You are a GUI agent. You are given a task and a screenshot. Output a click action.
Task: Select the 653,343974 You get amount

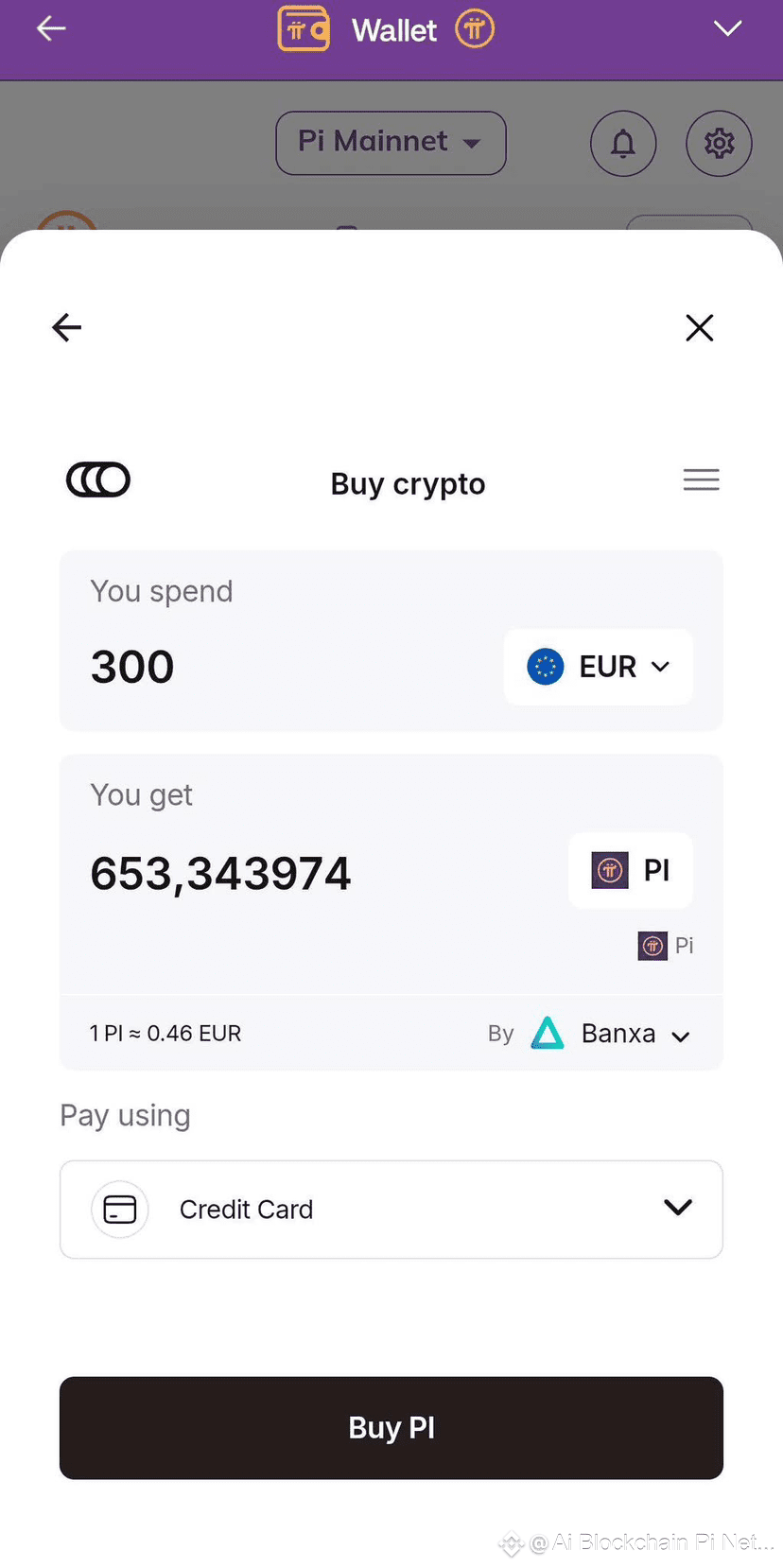pos(219,872)
